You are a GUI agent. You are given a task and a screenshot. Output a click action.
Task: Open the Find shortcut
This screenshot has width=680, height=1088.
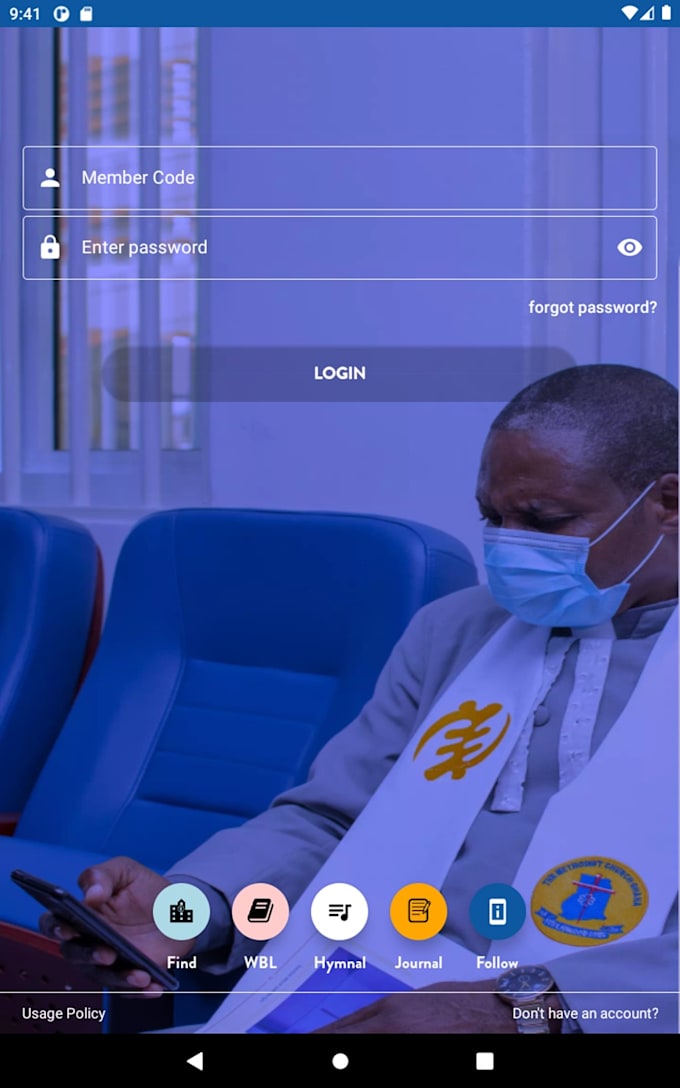pos(181,912)
